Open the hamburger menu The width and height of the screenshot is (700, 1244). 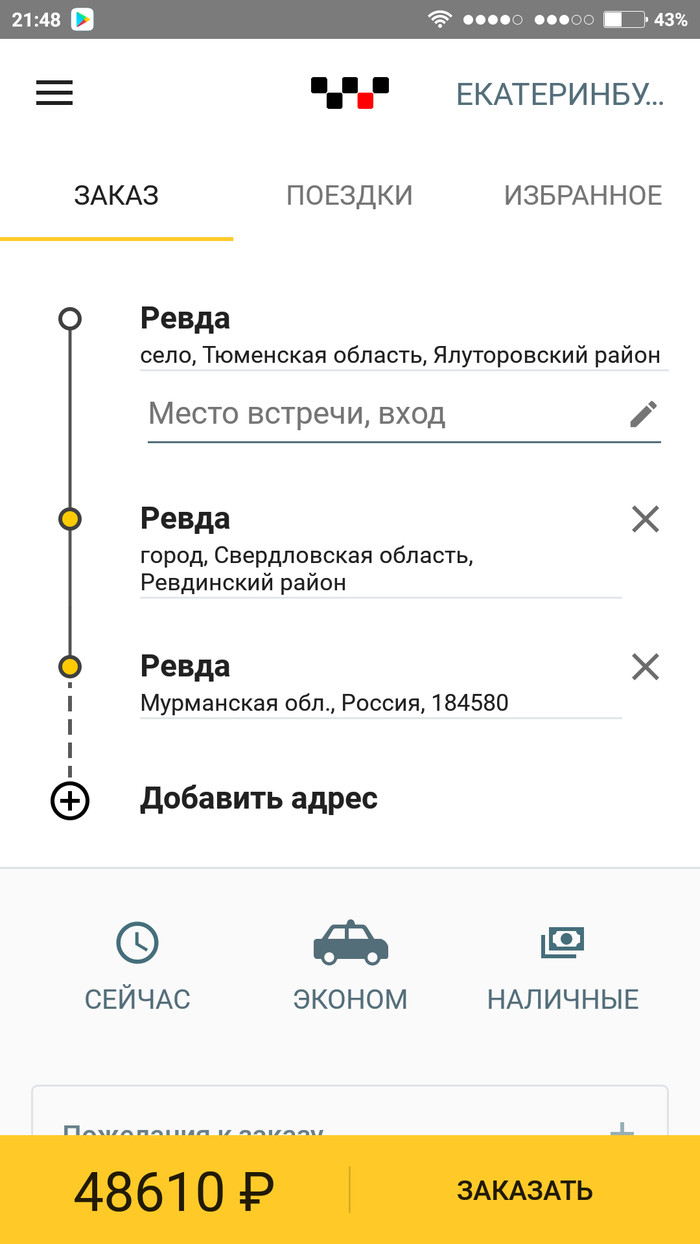(55, 93)
